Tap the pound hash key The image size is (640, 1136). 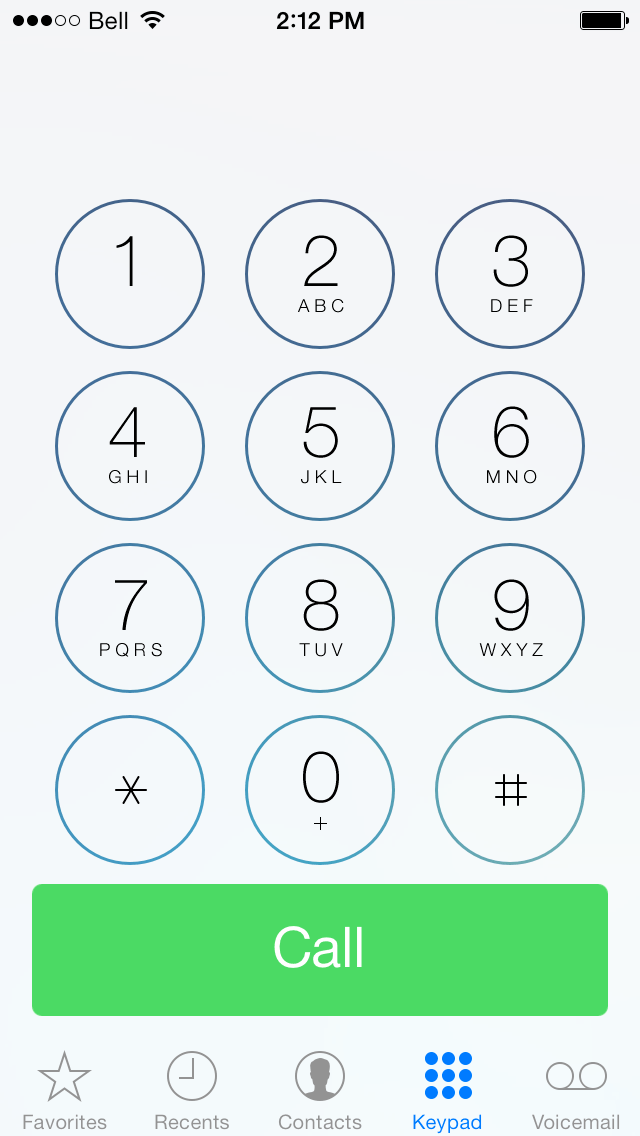pyautogui.click(x=510, y=790)
